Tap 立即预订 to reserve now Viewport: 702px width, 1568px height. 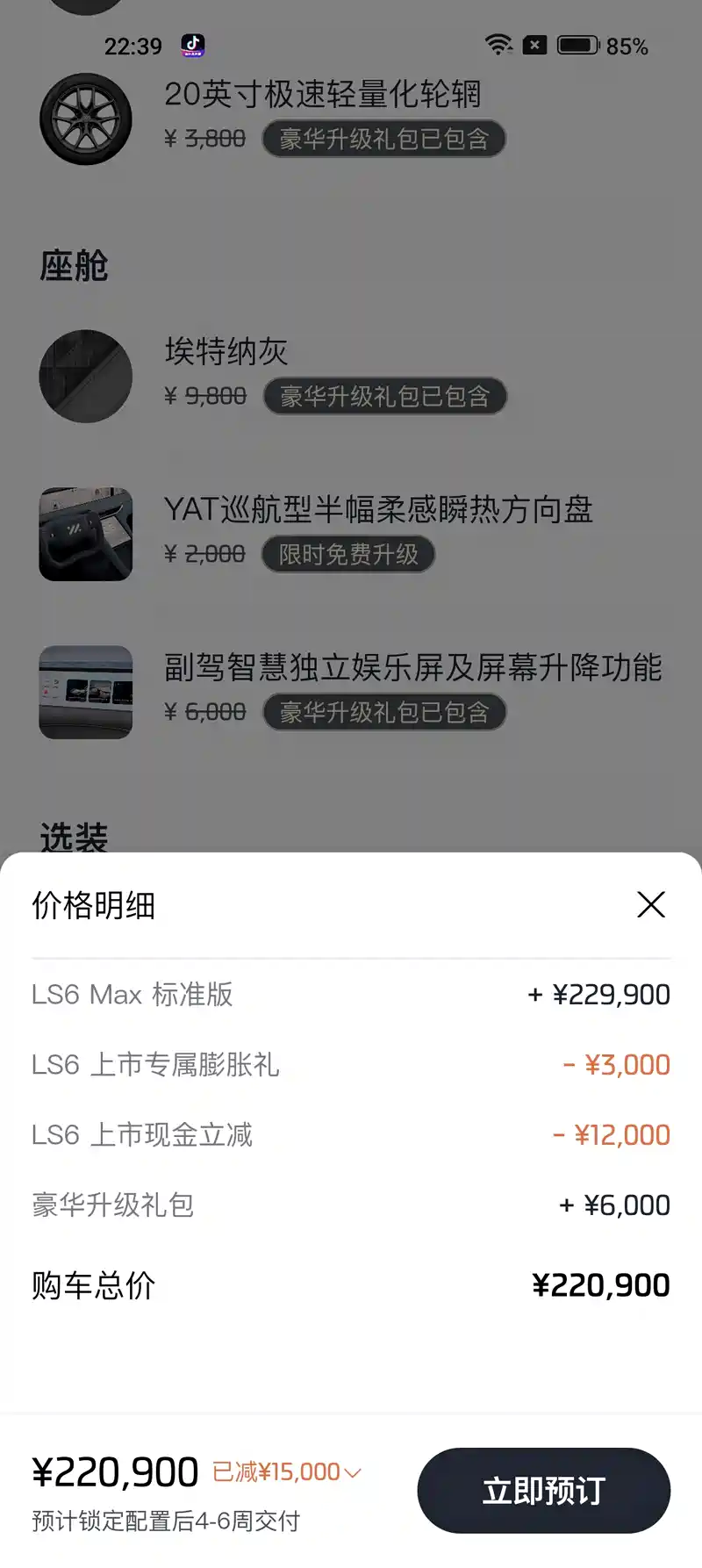tap(543, 1491)
